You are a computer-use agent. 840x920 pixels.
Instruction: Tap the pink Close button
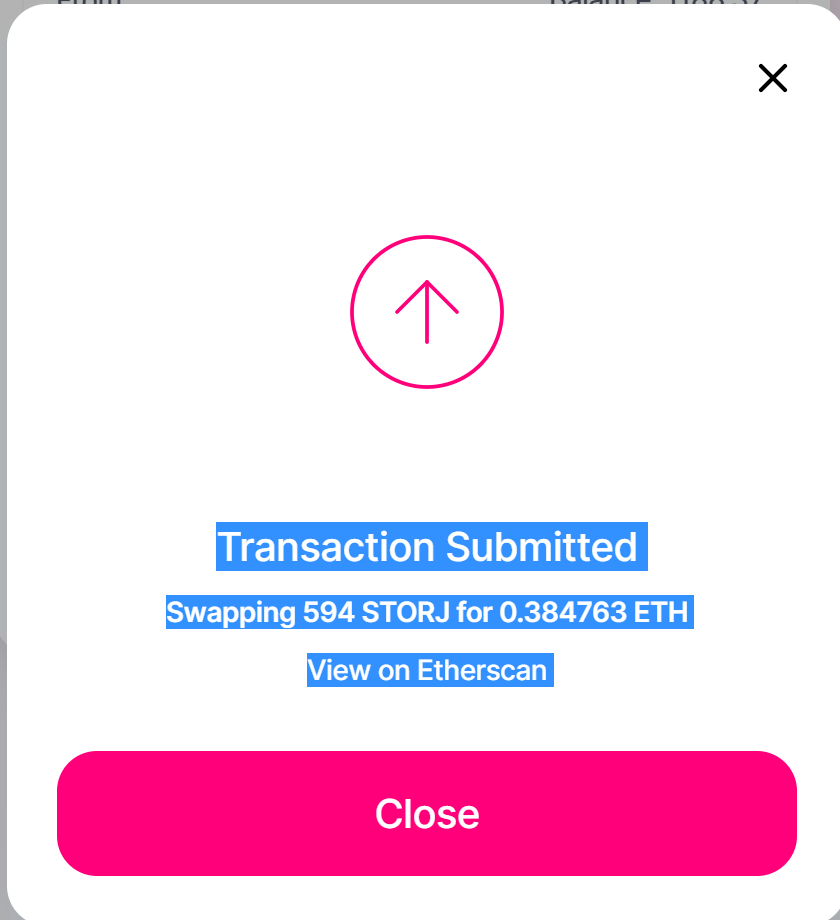[427, 813]
